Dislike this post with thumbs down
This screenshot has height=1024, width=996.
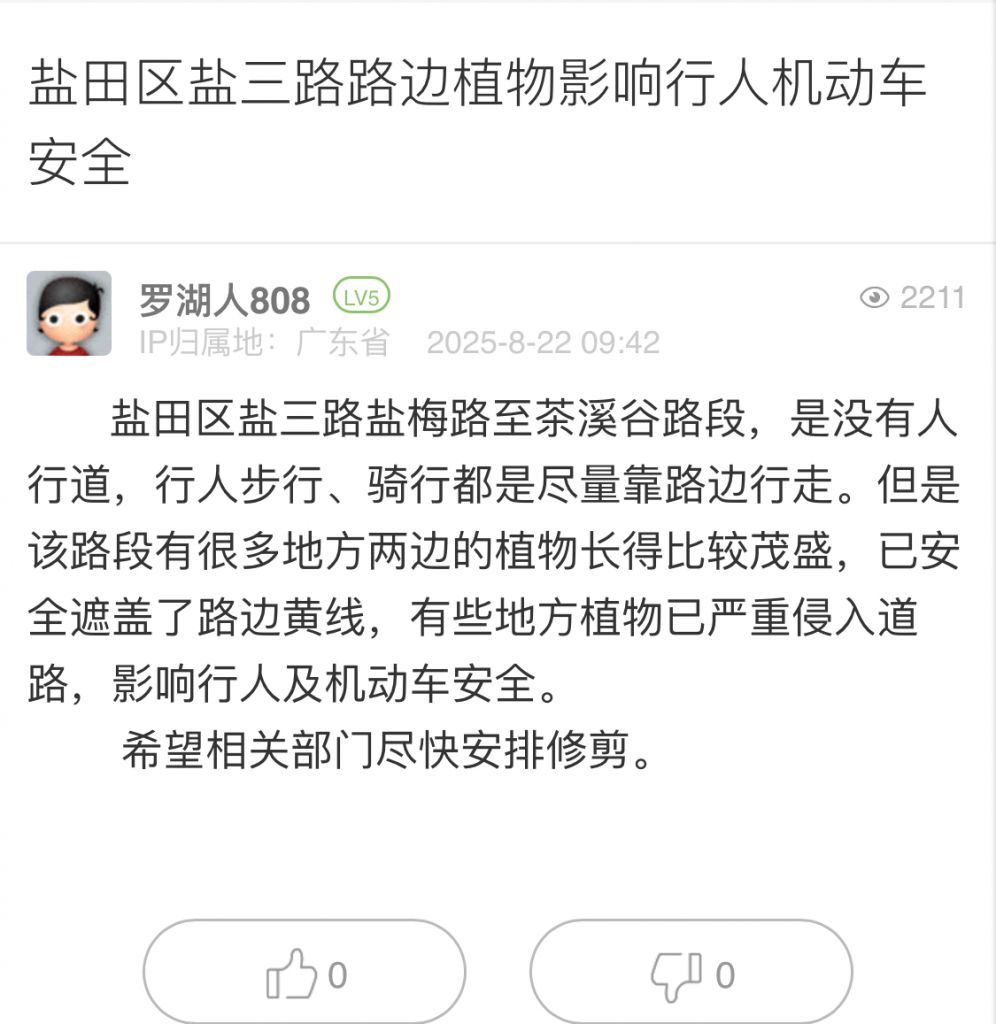(691, 974)
